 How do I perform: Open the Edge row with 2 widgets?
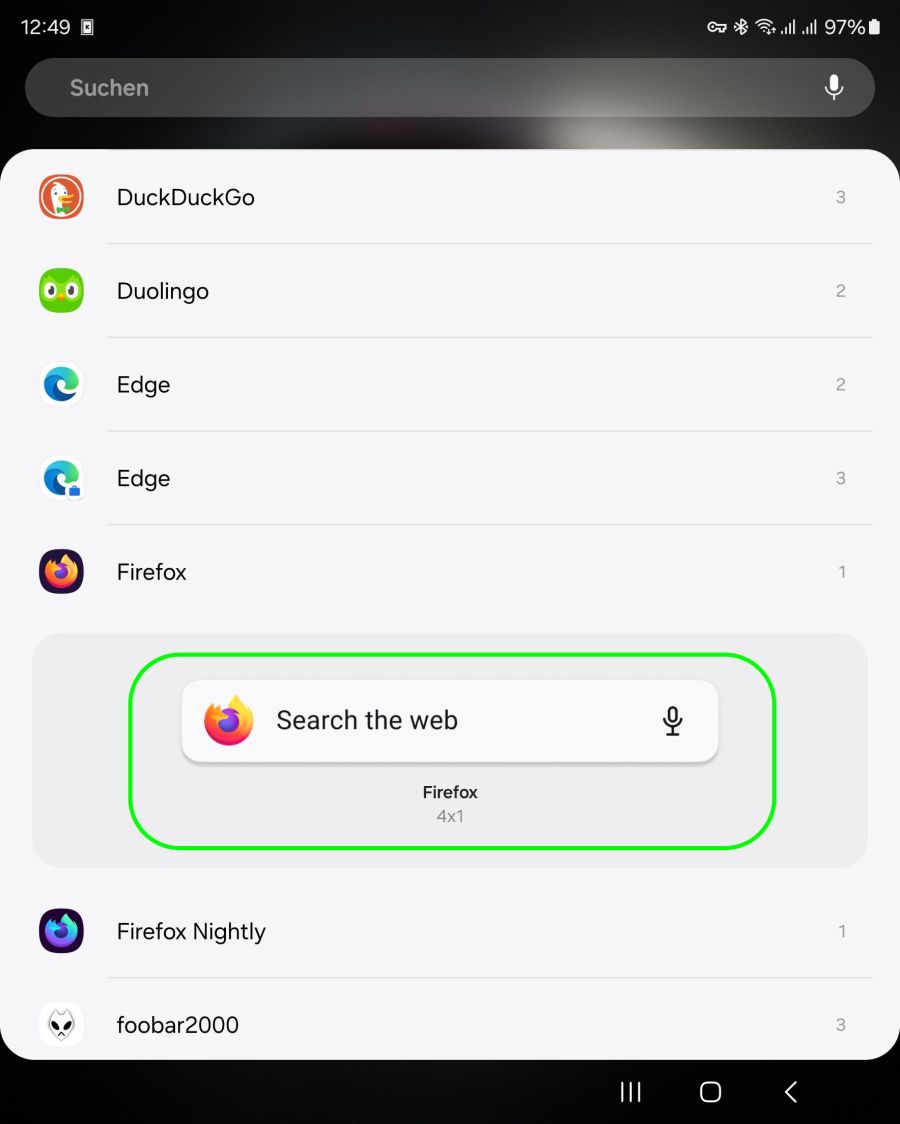click(450, 385)
